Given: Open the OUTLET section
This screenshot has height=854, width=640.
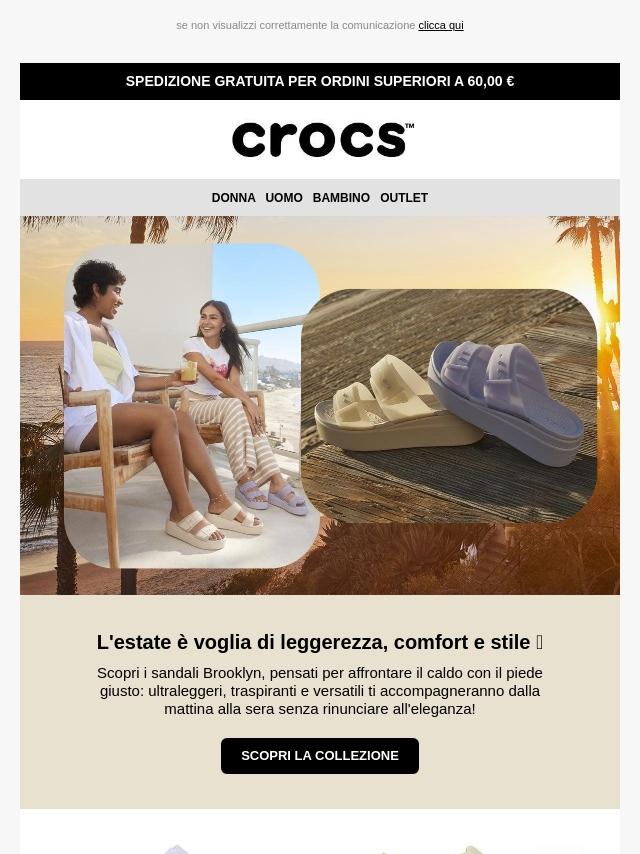Looking at the screenshot, I should pos(404,198).
